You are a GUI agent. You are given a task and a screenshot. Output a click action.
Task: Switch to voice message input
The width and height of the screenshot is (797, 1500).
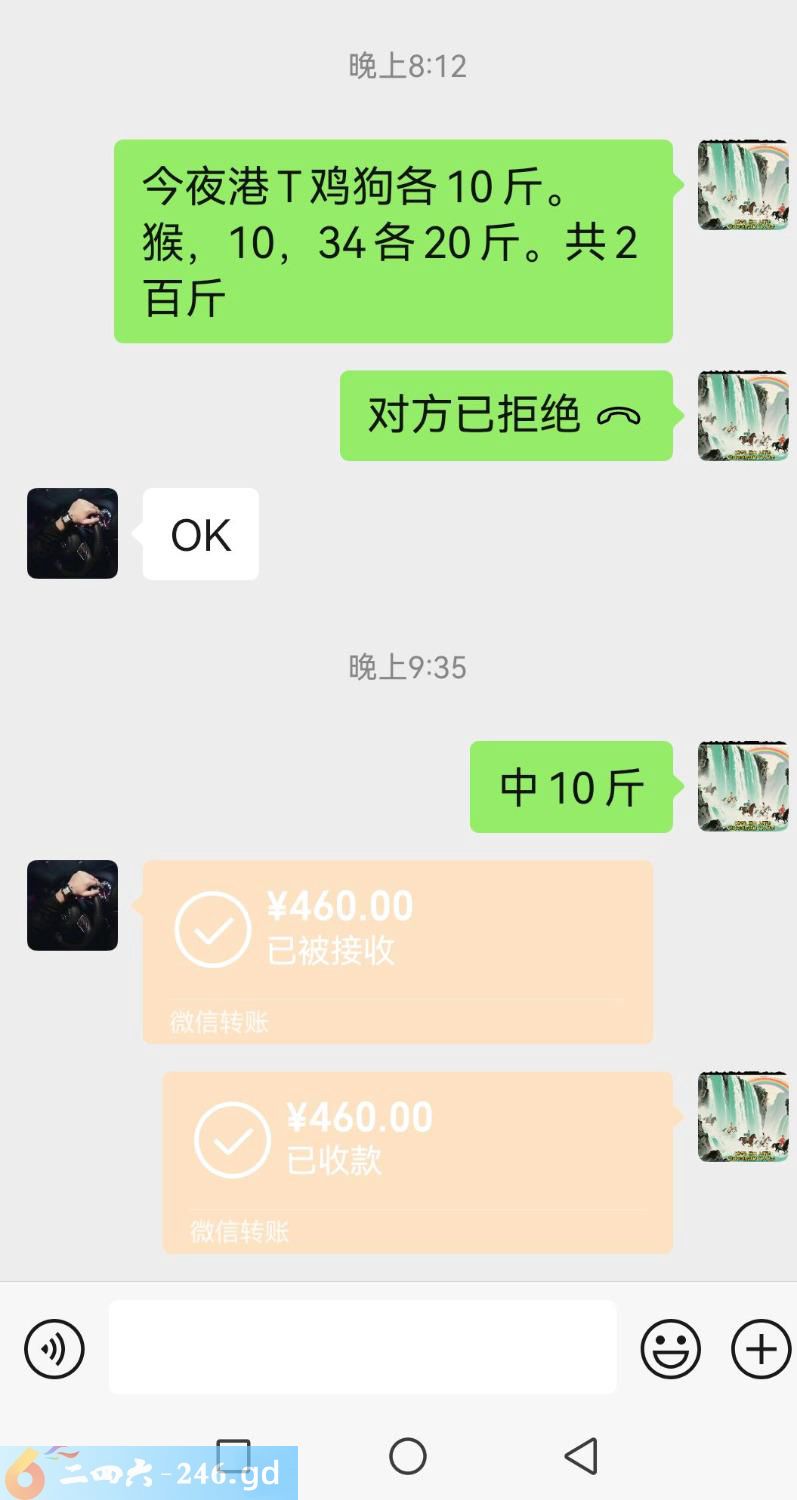54,1349
